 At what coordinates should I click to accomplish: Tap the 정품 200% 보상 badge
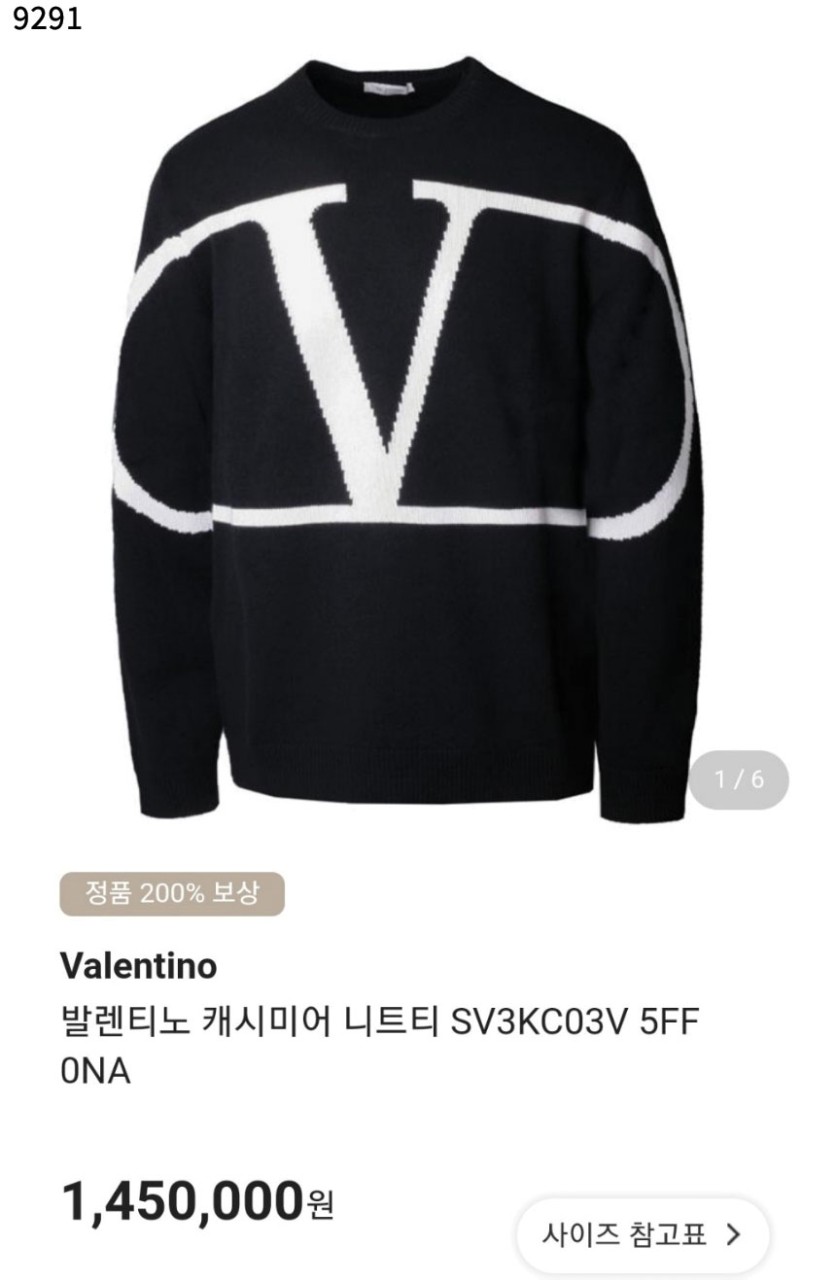(172, 893)
